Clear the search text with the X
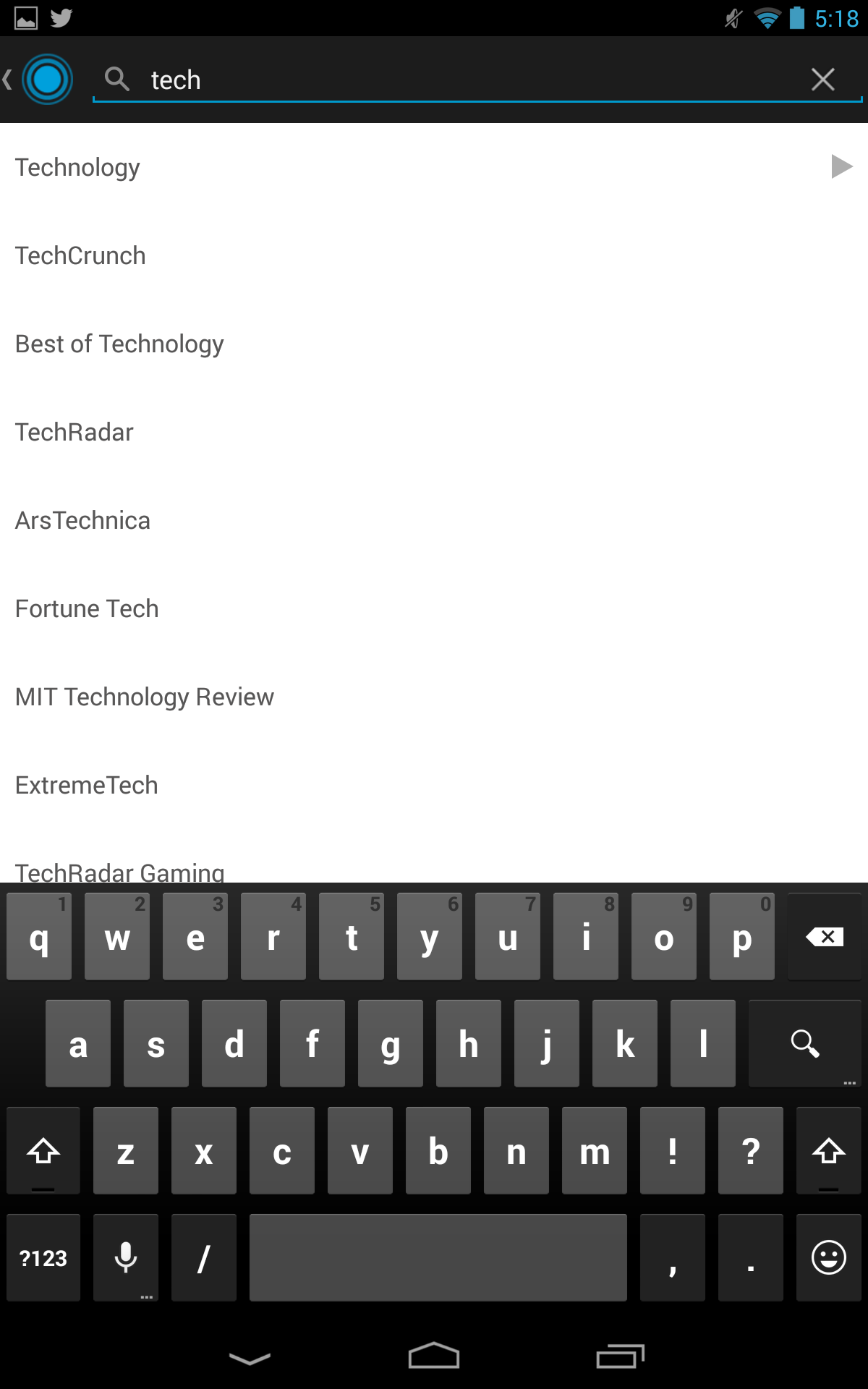 [823, 80]
